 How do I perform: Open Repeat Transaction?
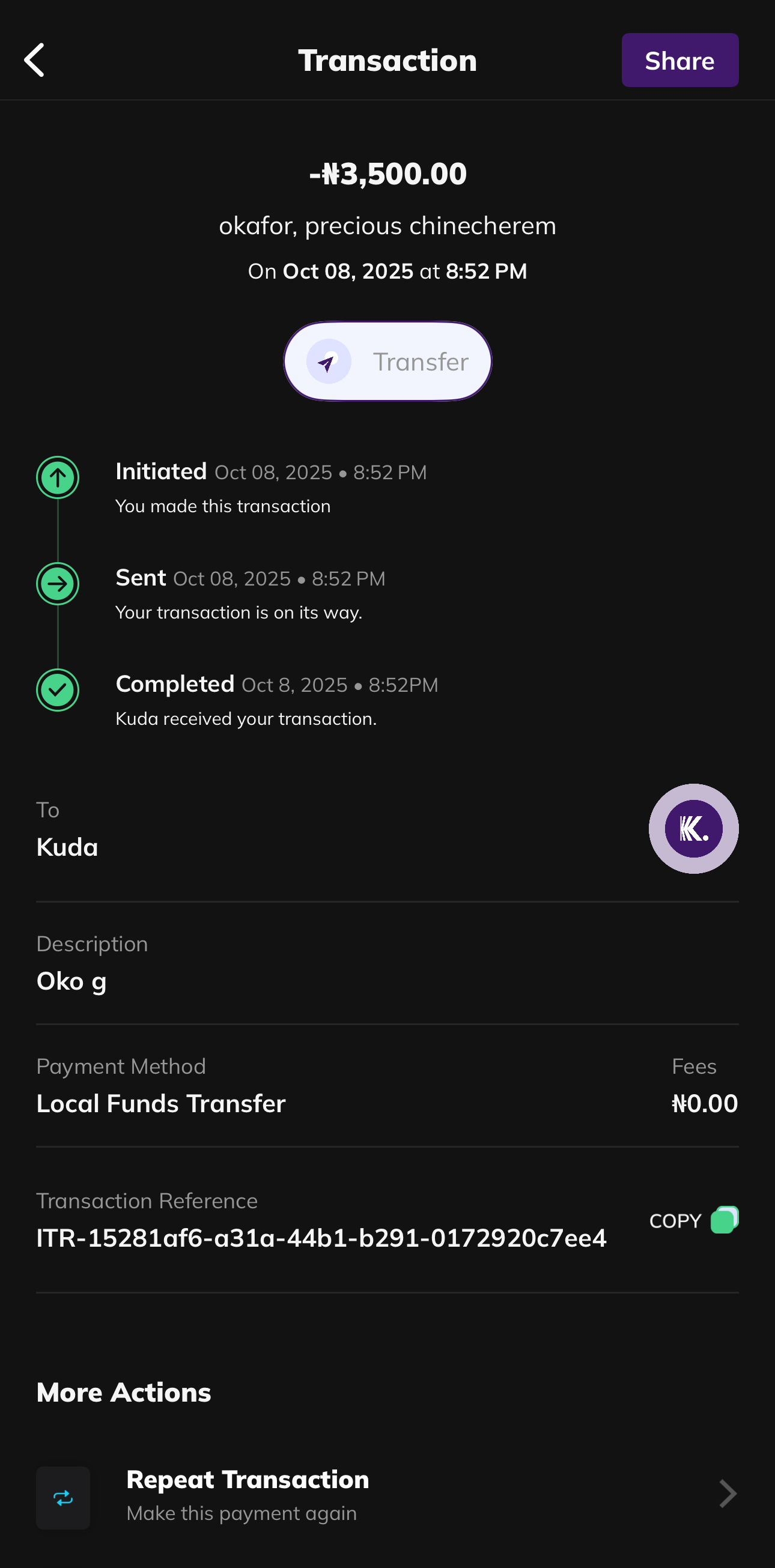(387, 1495)
